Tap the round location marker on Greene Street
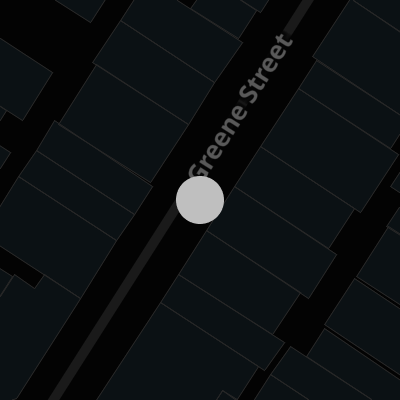 coord(200,200)
